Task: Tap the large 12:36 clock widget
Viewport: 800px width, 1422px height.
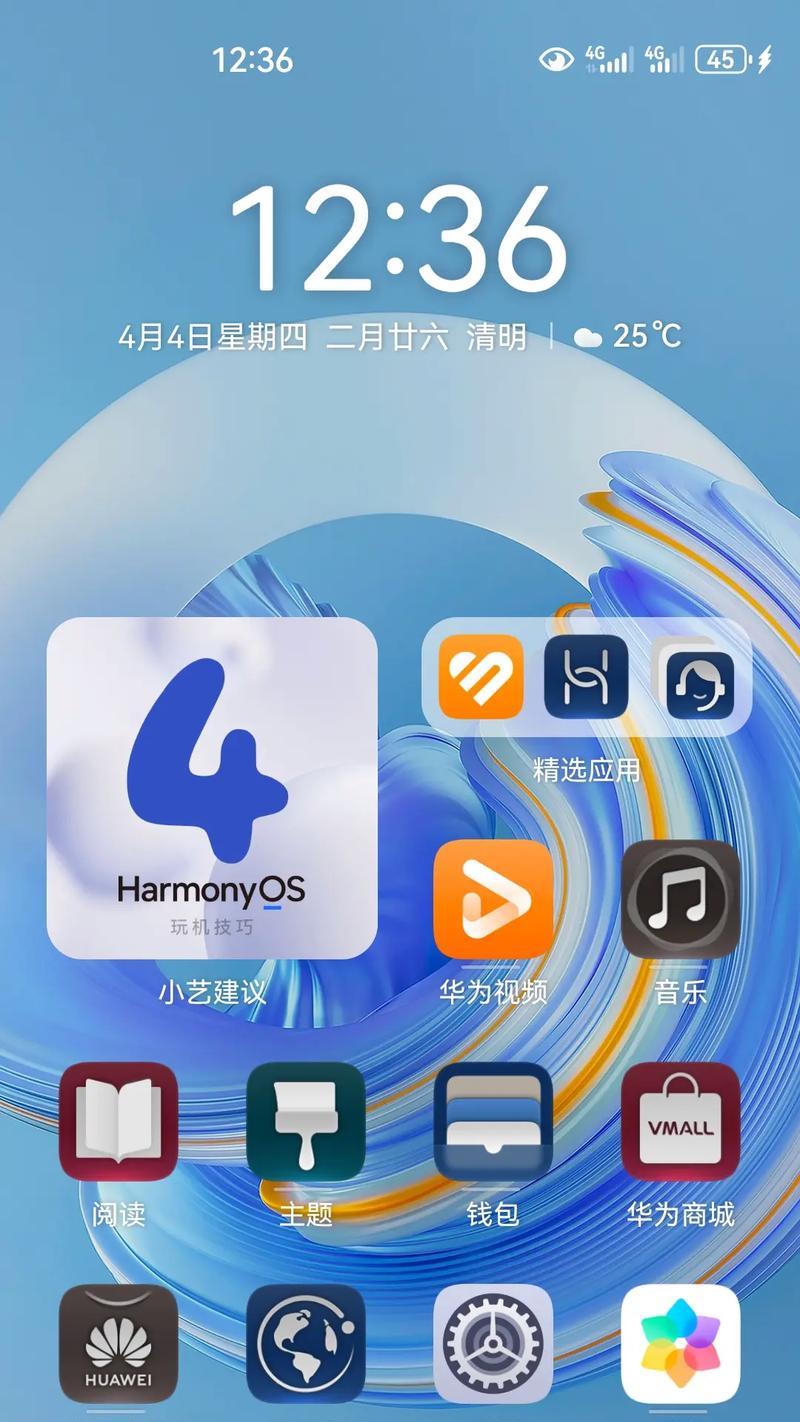Action: pyautogui.click(x=400, y=240)
